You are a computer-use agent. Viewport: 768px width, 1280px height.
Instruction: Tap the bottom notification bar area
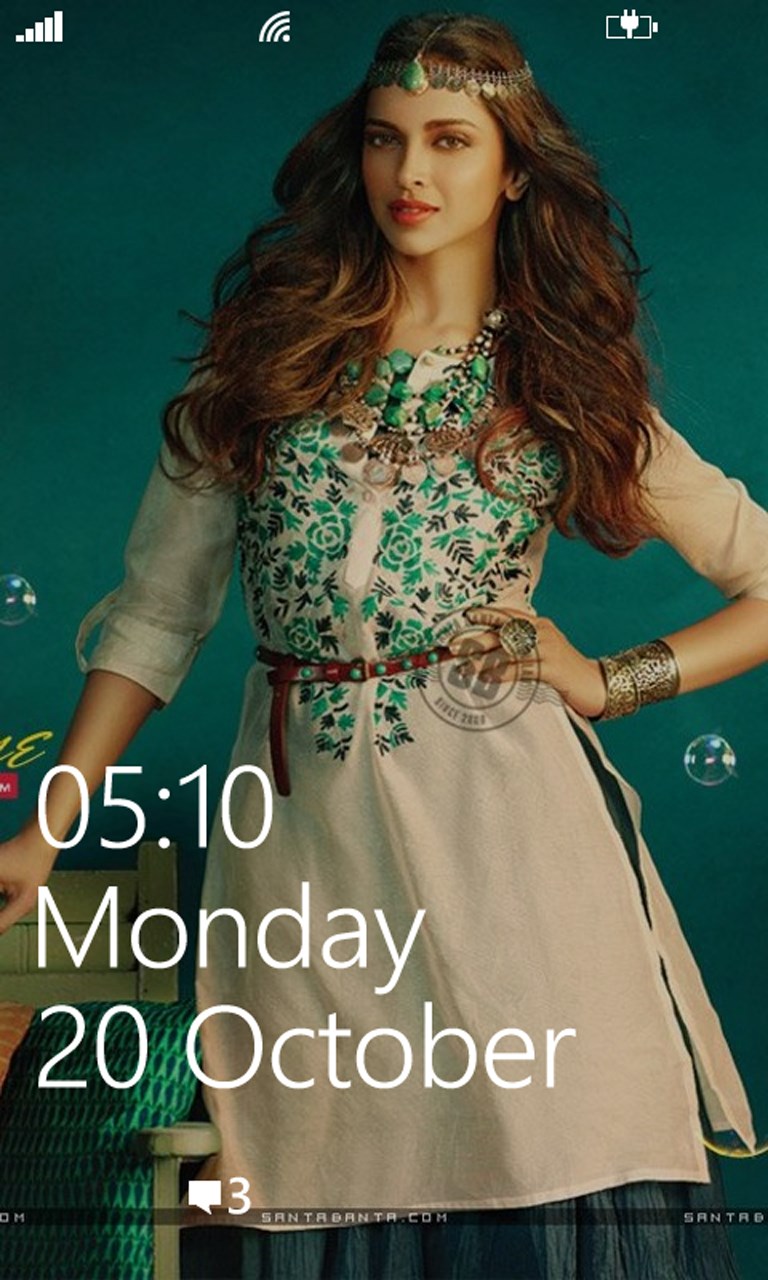pos(384,1196)
